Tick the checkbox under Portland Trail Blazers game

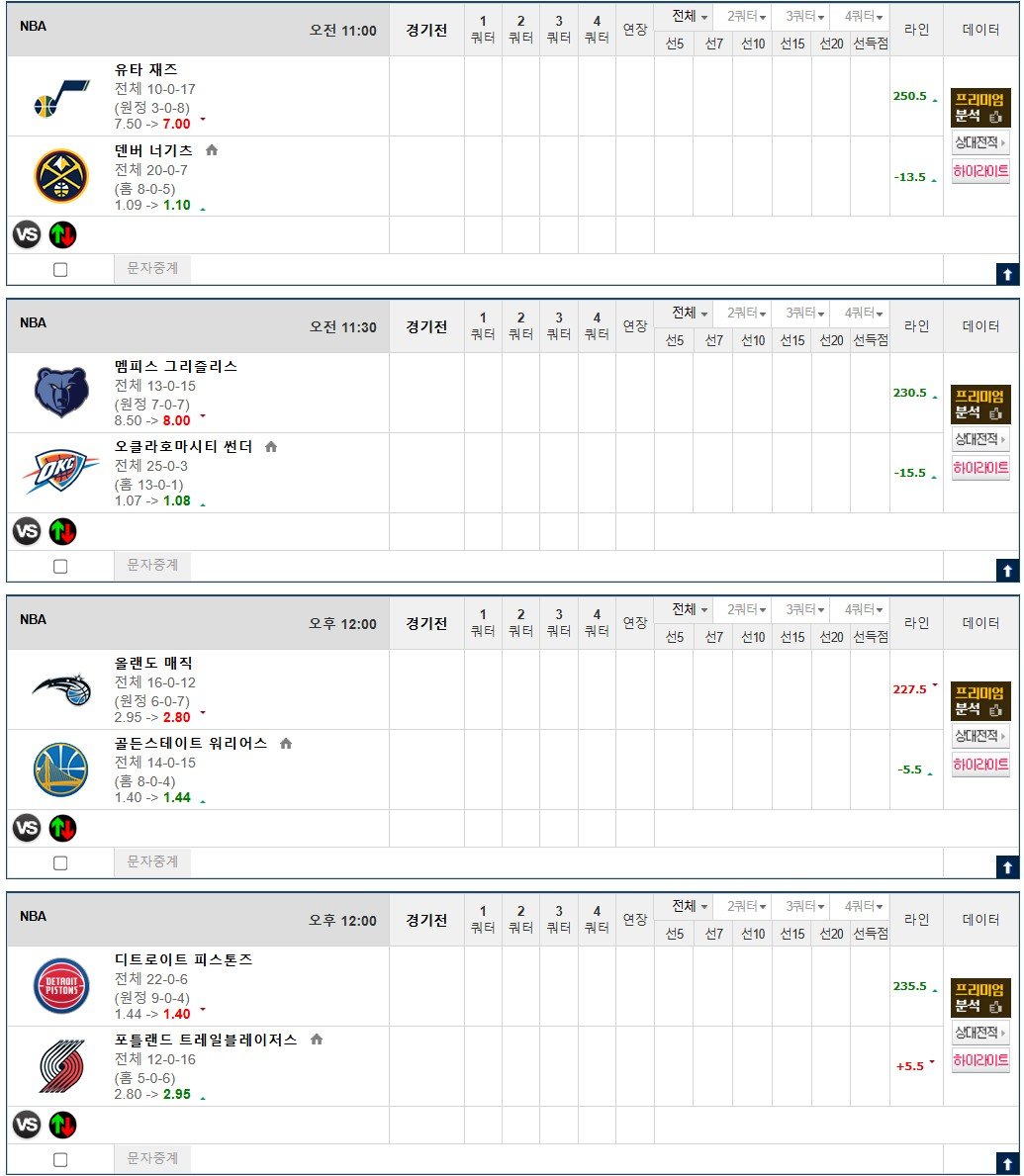pos(60,1159)
